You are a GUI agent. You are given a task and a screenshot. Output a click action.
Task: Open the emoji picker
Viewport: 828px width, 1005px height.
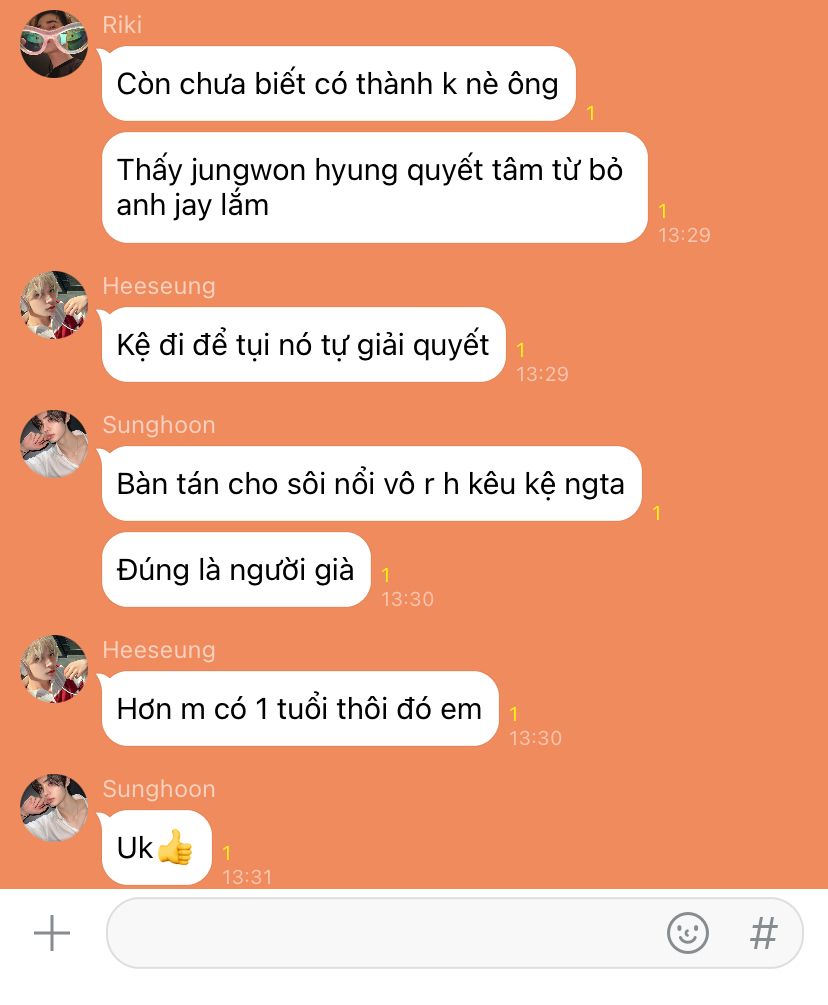pyautogui.click(x=688, y=934)
